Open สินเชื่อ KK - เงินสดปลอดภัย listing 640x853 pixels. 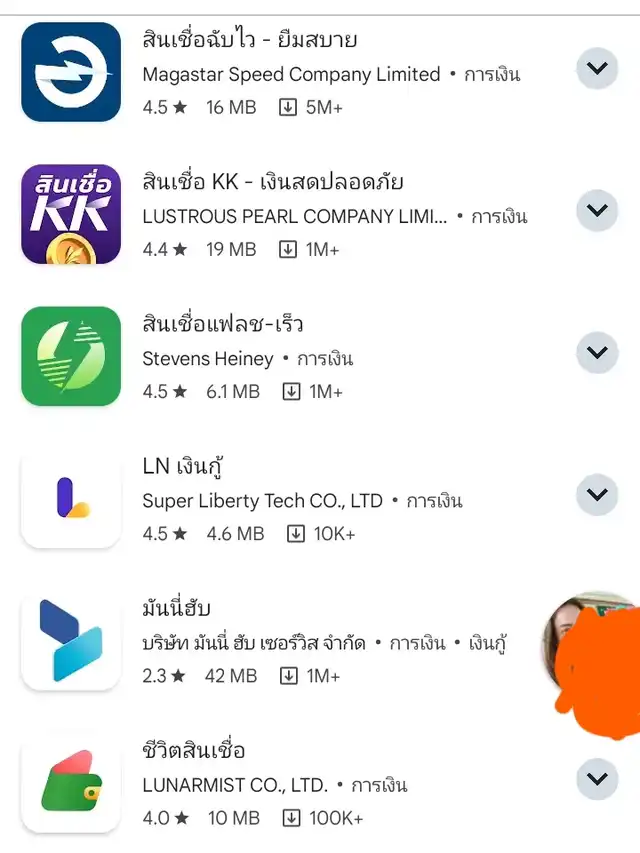coord(273,183)
